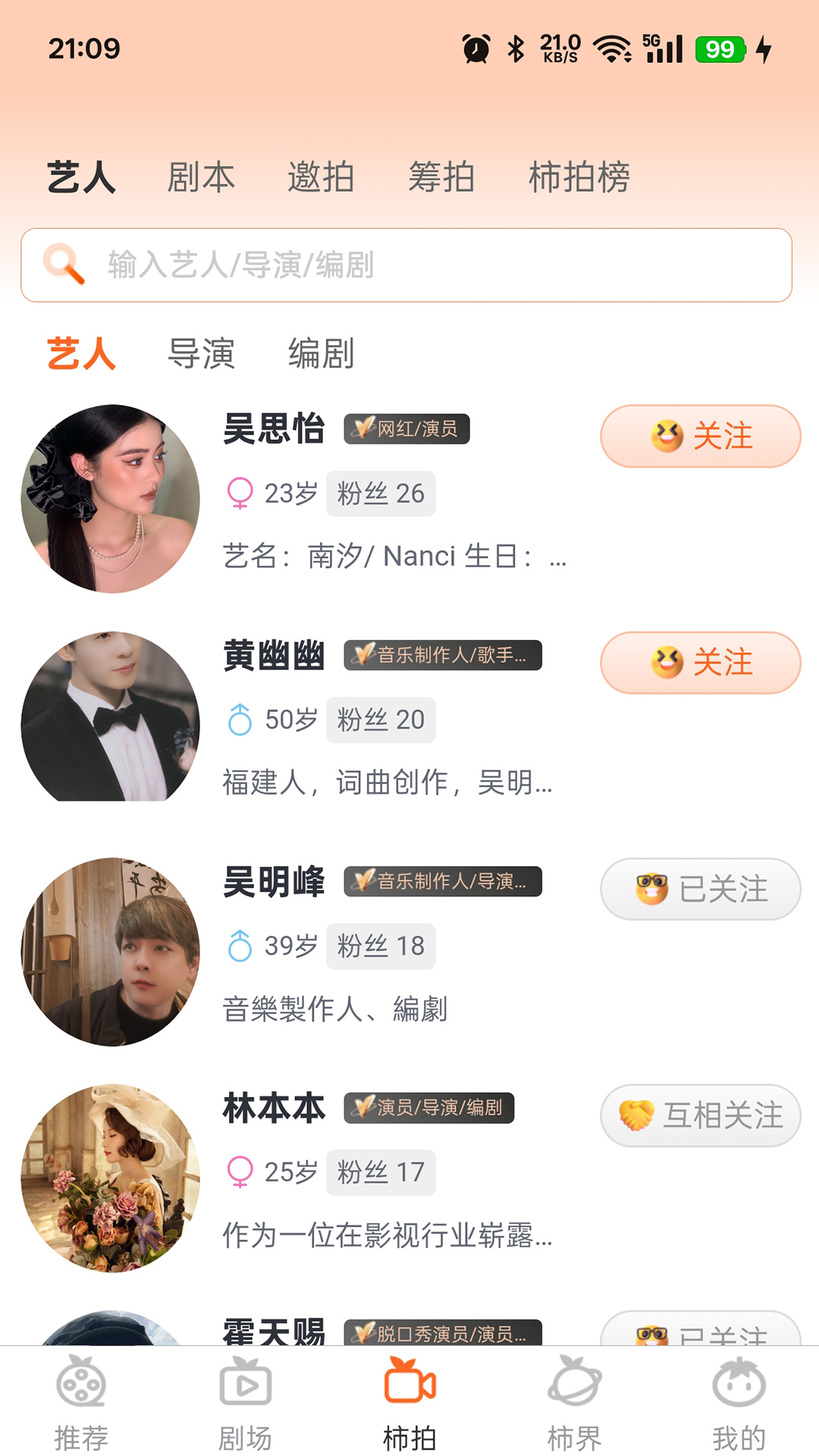
Task: Follow 吴思怡 with the 关注 button
Action: click(698, 435)
